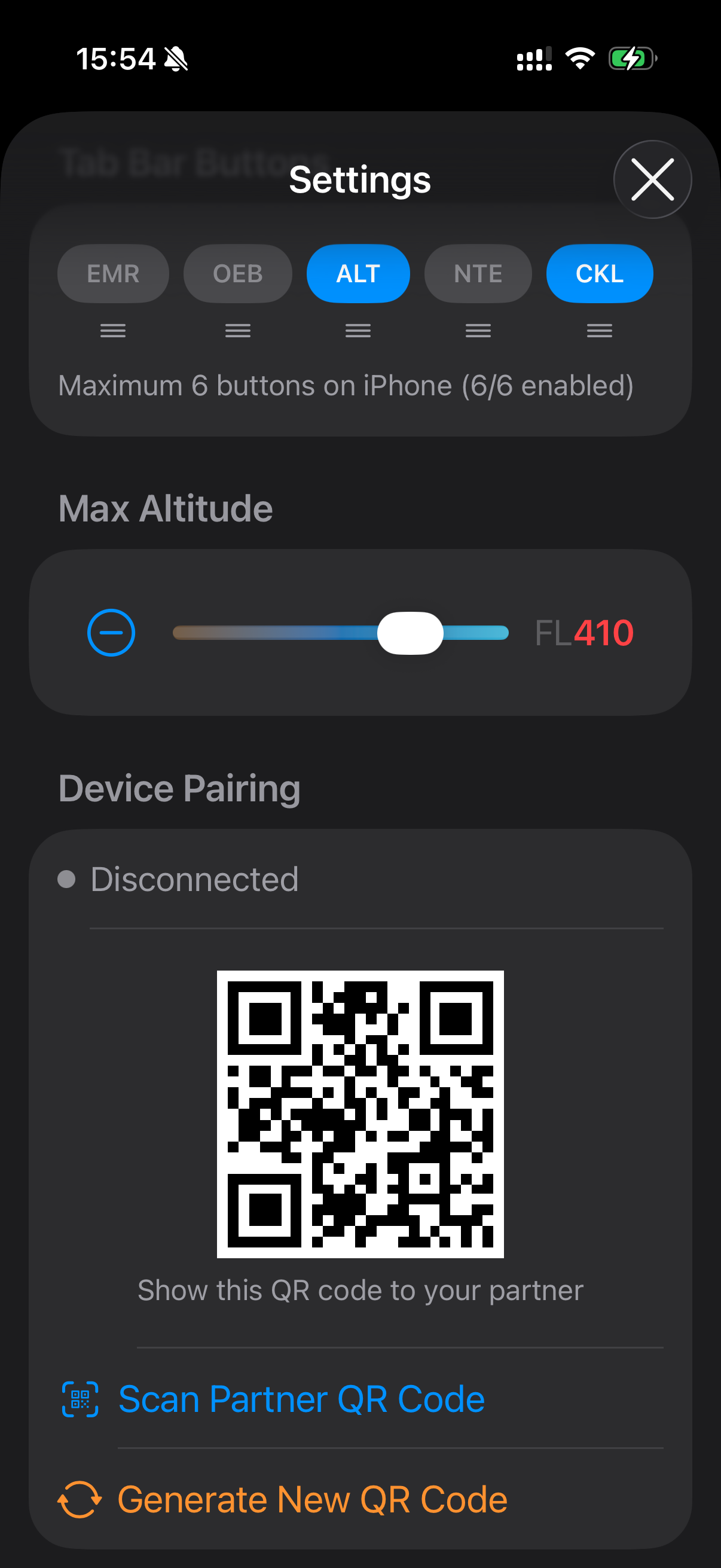Click the reorder handle under the OEB button
Viewport: 721px width, 1568px height.
(238, 330)
